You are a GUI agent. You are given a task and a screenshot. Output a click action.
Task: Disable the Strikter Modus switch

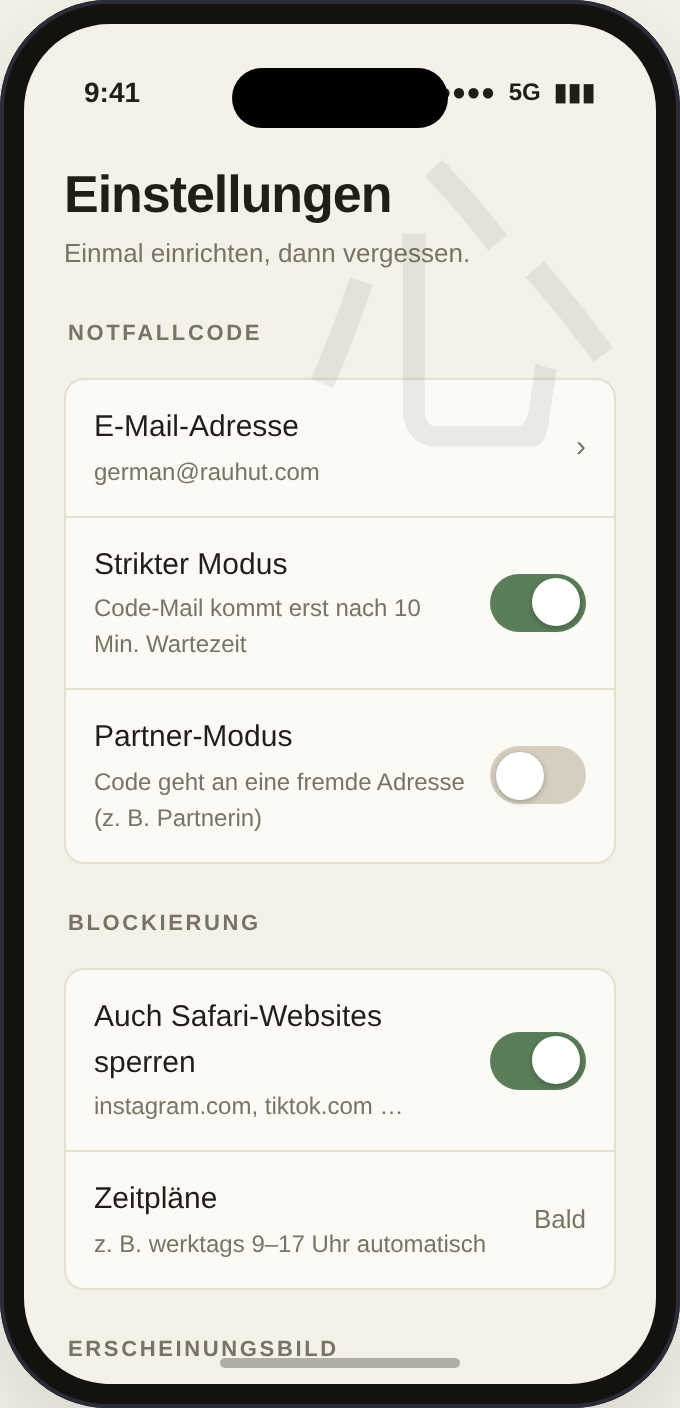[x=538, y=603]
